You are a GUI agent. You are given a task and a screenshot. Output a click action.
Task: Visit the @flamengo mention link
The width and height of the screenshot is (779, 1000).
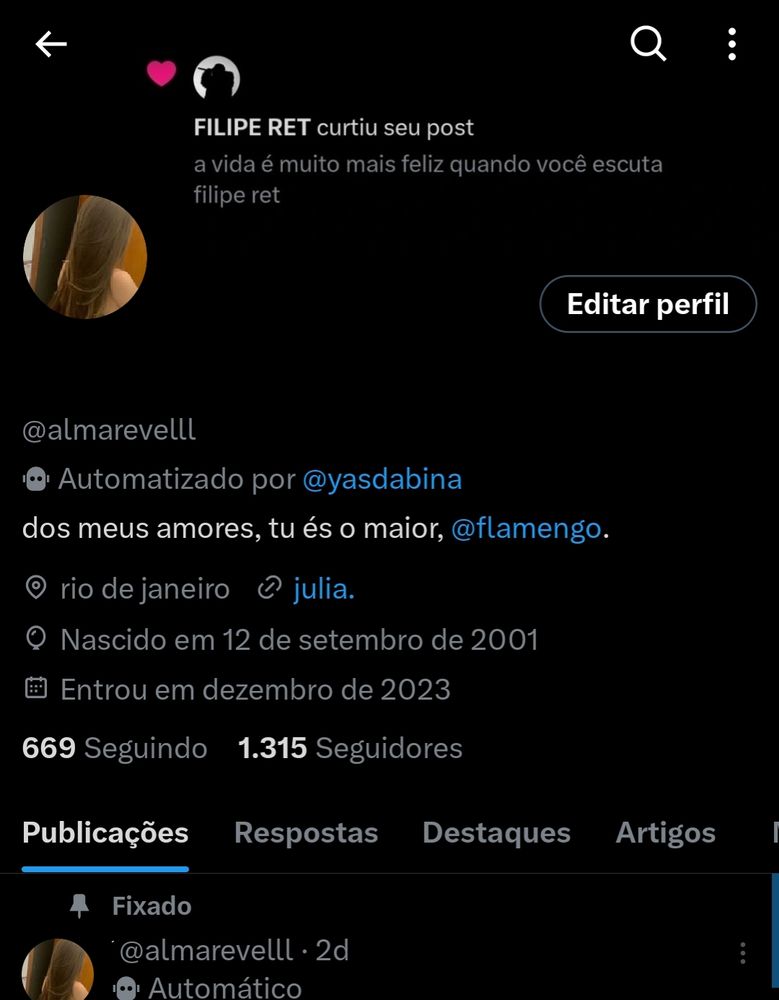click(x=526, y=528)
